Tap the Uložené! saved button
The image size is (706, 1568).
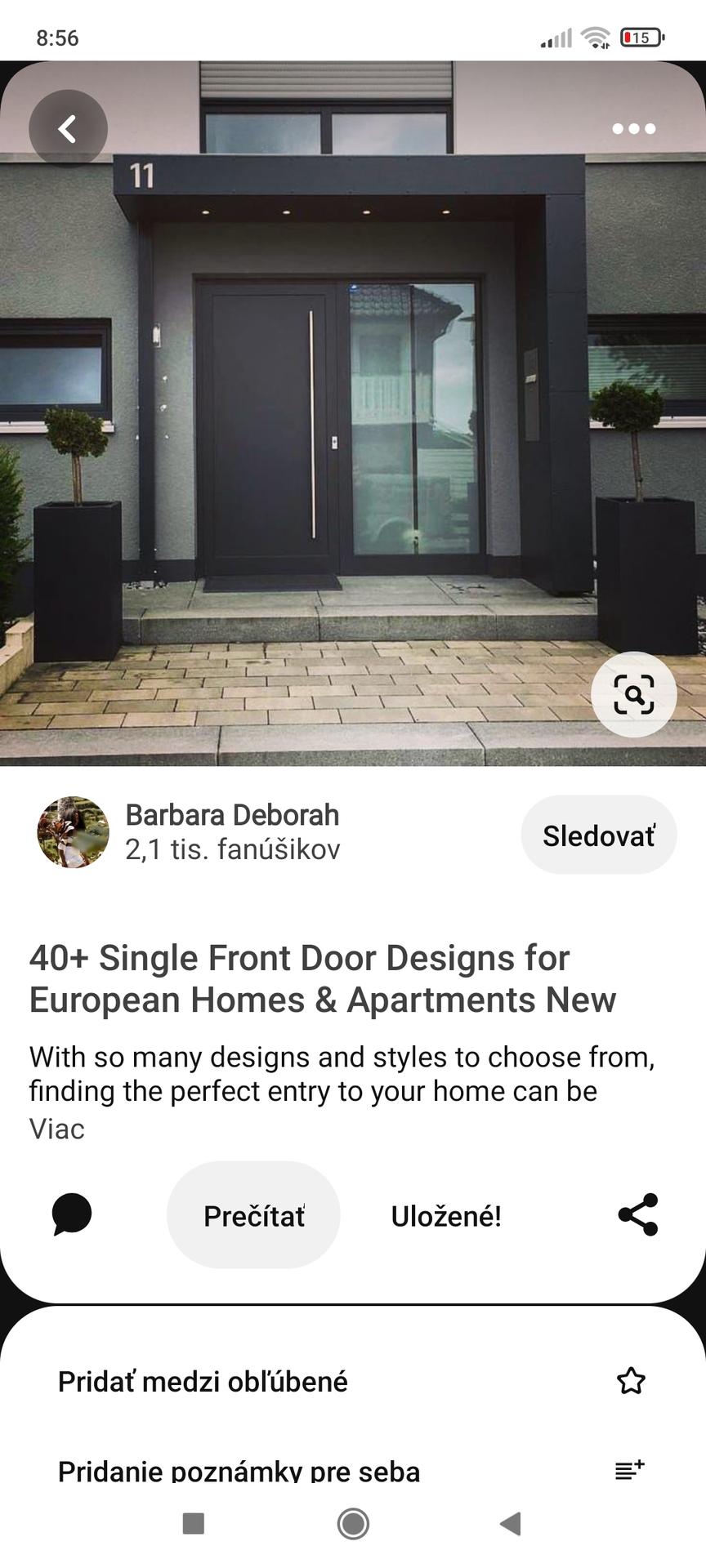click(x=446, y=1215)
